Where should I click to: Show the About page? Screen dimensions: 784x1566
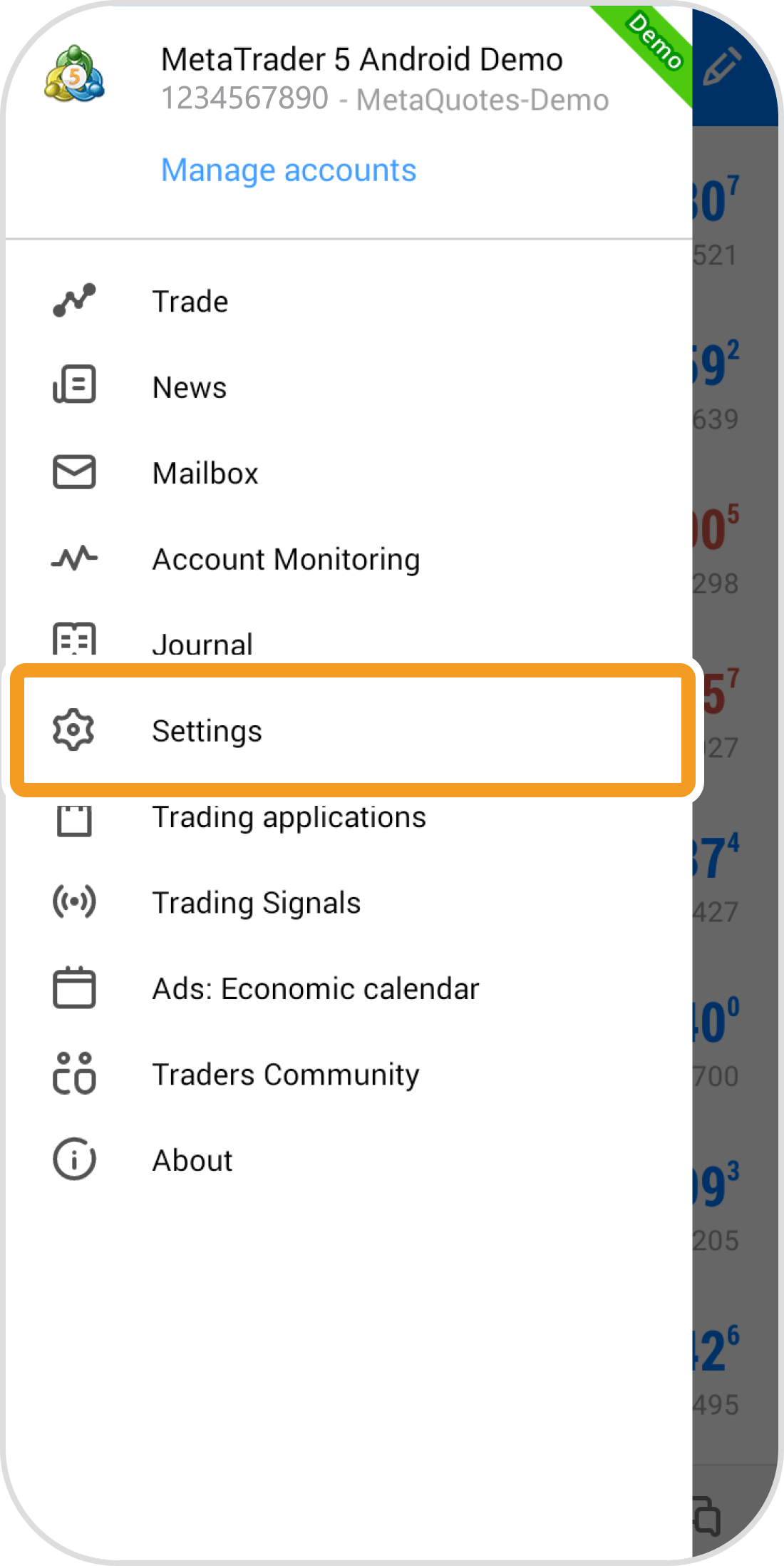tap(192, 1161)
